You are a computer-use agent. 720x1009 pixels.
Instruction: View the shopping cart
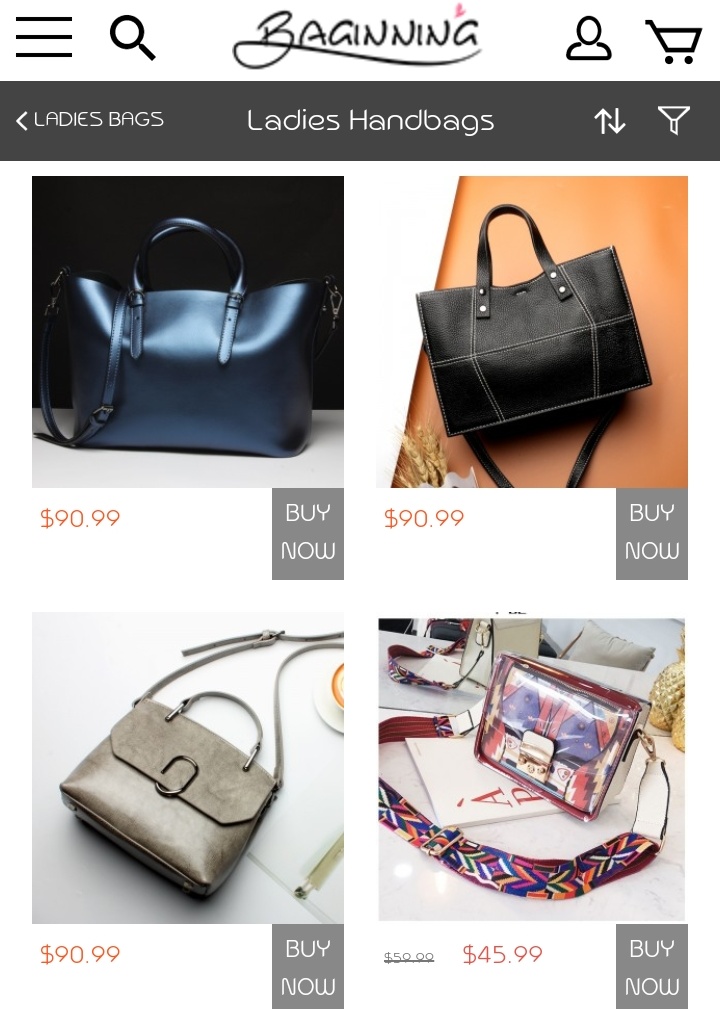[x=674, y=41]
